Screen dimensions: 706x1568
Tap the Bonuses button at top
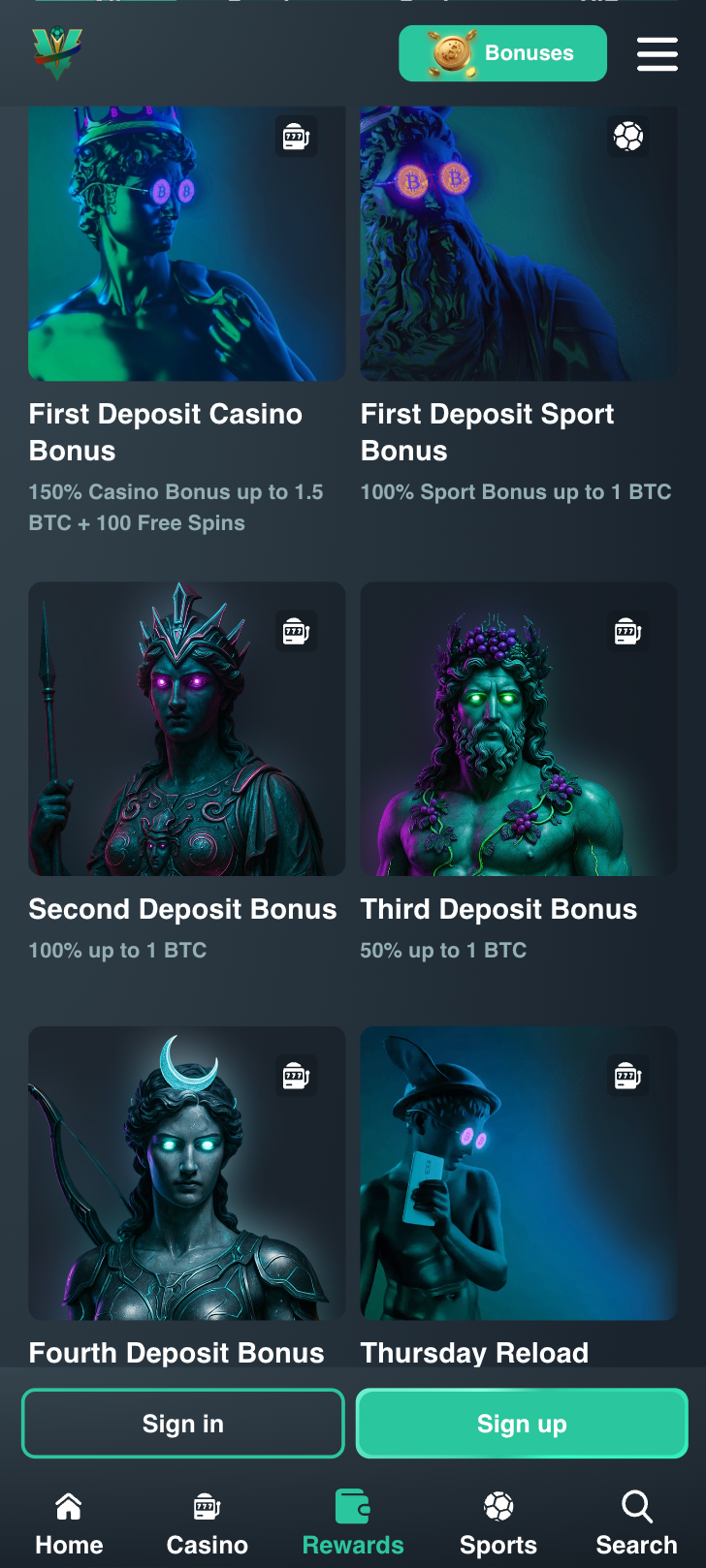tap(502, 53)
